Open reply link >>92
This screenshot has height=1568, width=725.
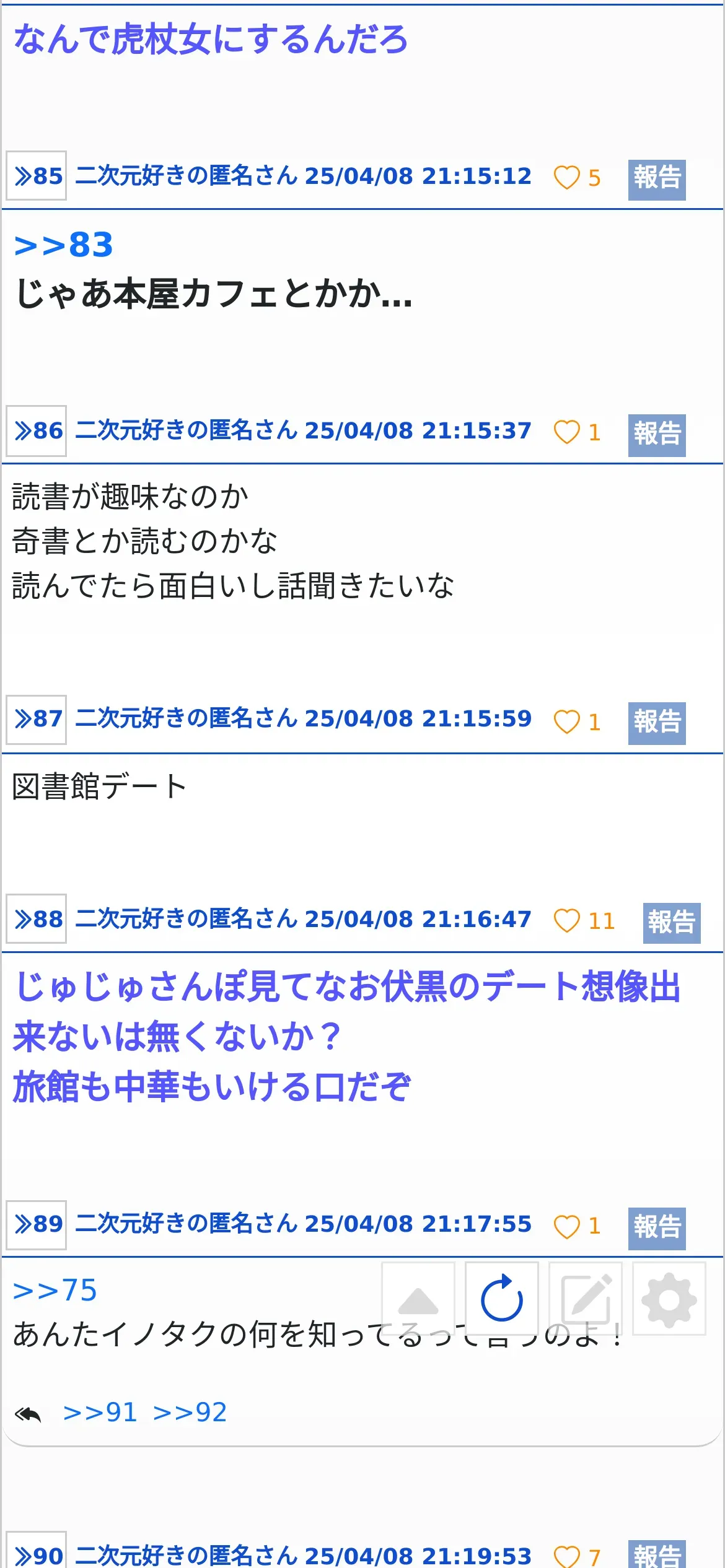190,1413
